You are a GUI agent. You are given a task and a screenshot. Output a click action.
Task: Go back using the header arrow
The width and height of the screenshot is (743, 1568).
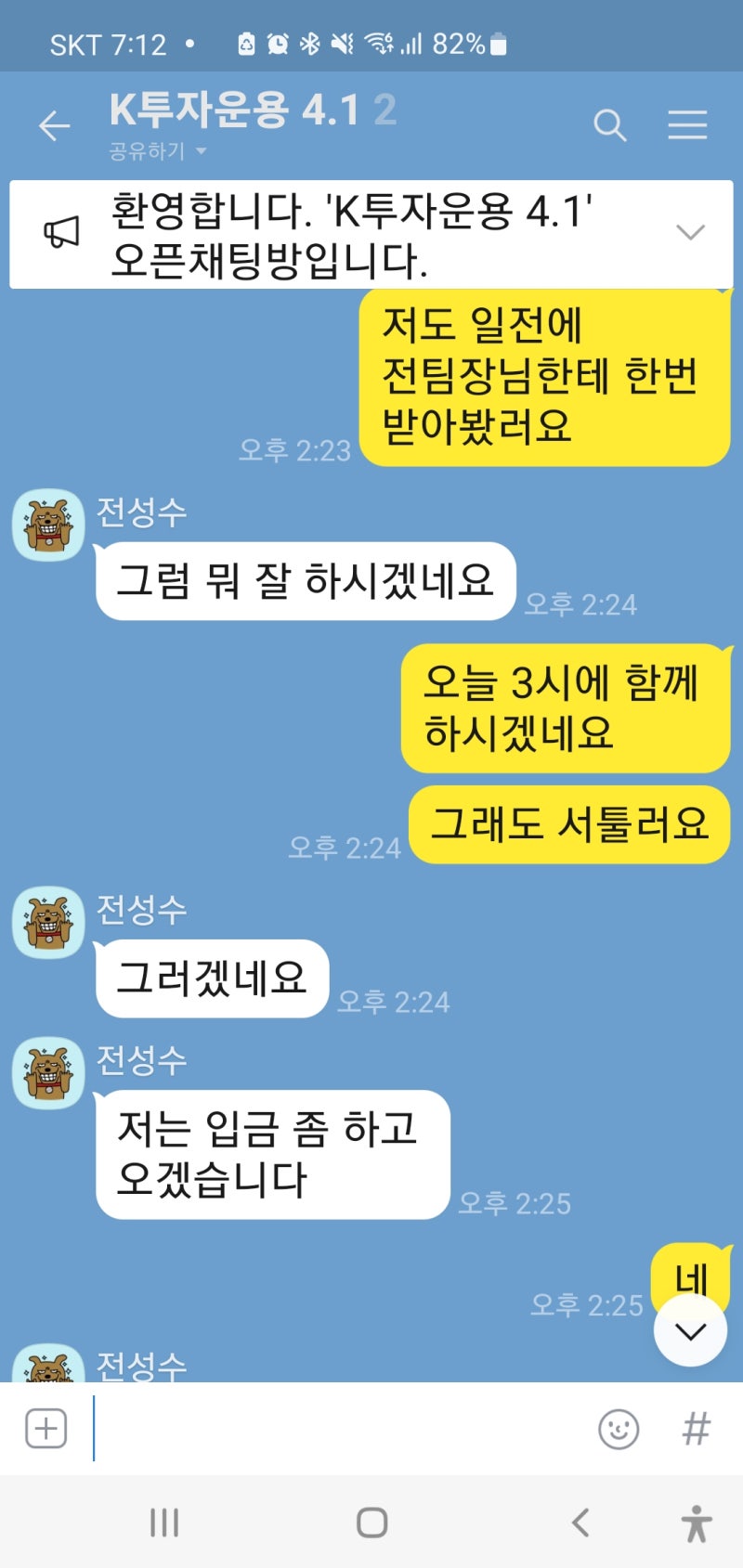(x=54, y=125)
